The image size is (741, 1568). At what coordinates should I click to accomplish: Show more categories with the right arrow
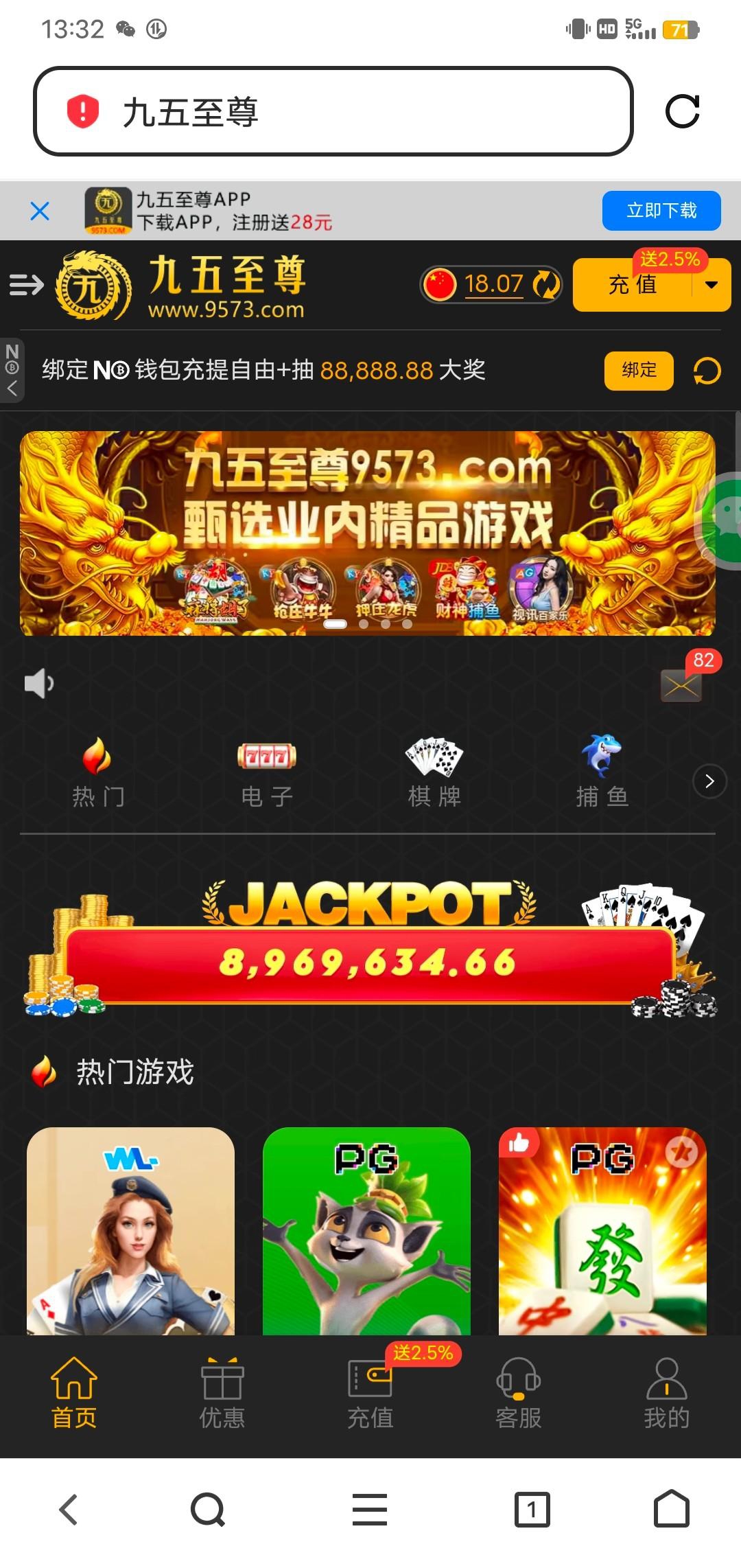709,781
